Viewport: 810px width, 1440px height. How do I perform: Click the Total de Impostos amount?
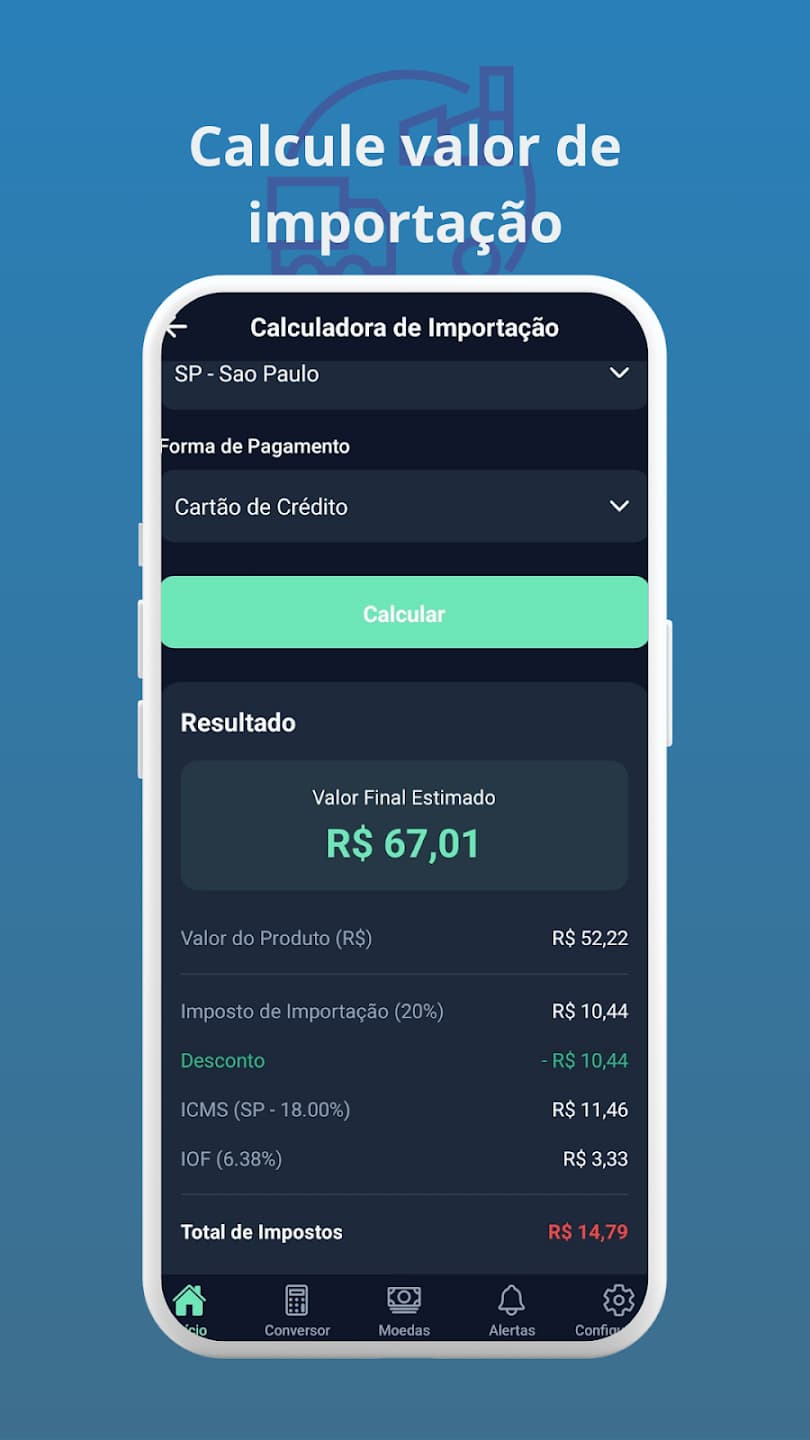(x=589, y=1232)
